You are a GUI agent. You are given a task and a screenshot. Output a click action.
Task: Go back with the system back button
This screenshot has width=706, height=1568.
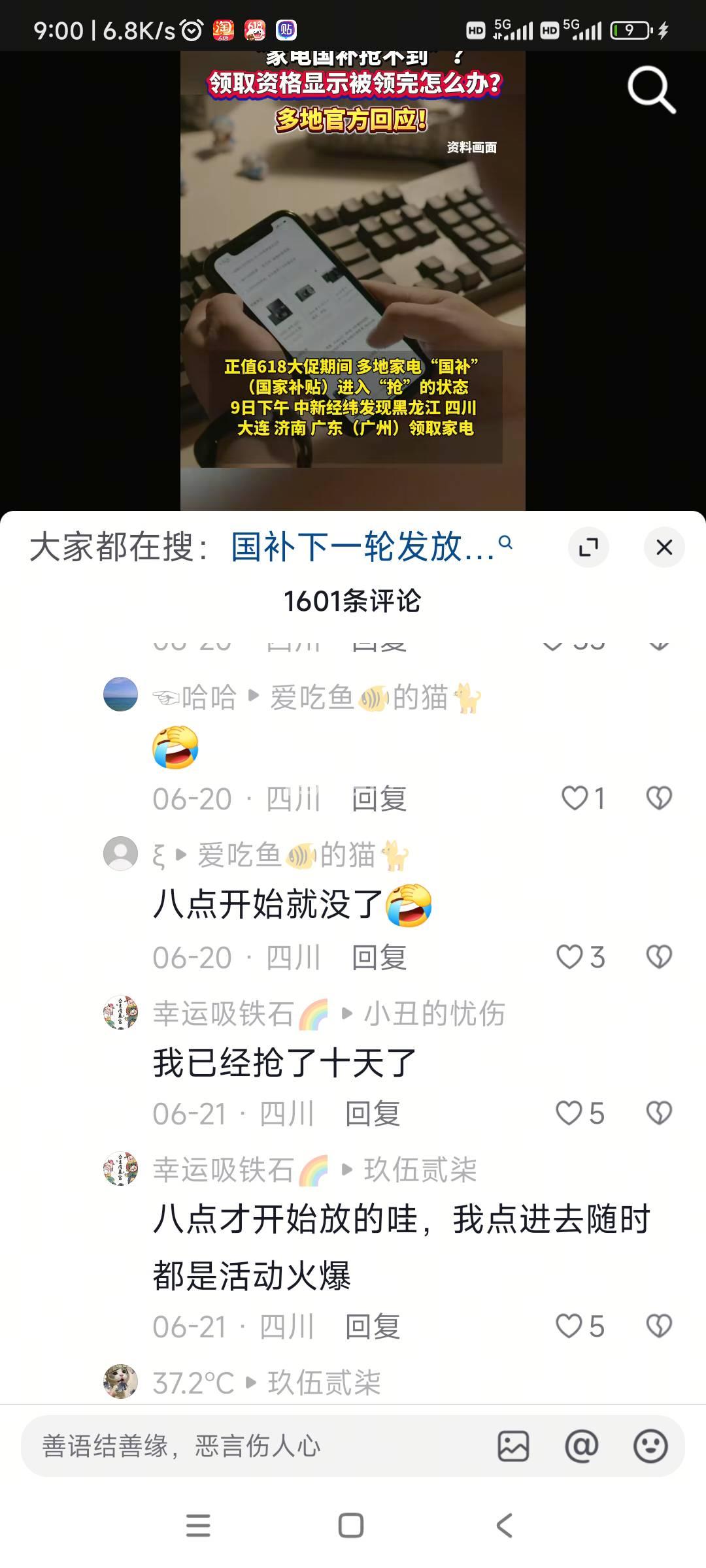click(504, 1526)
